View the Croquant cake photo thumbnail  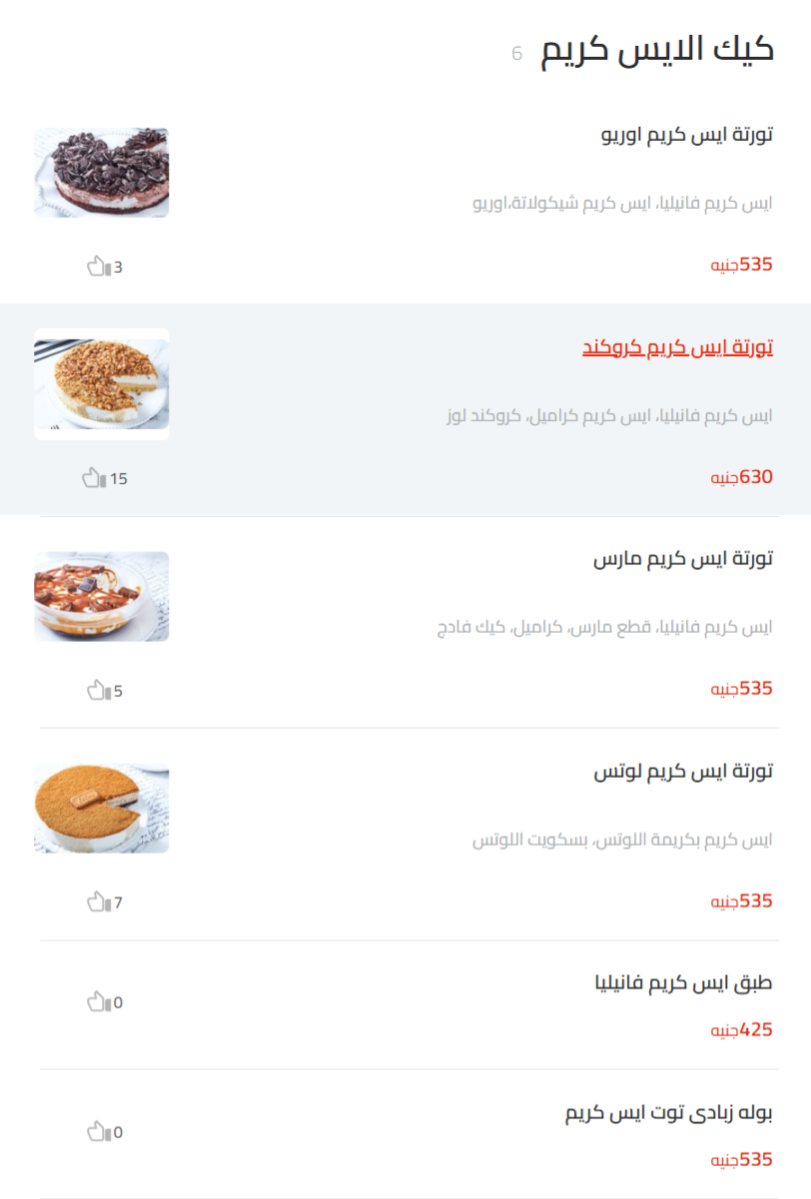point(101,383)
